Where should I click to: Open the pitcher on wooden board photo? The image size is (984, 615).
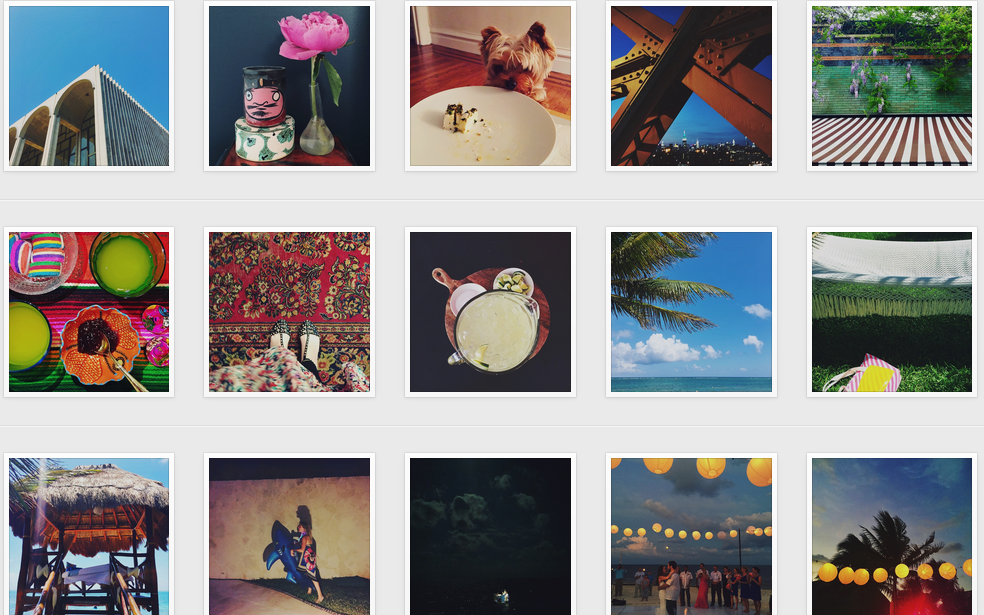490,312
